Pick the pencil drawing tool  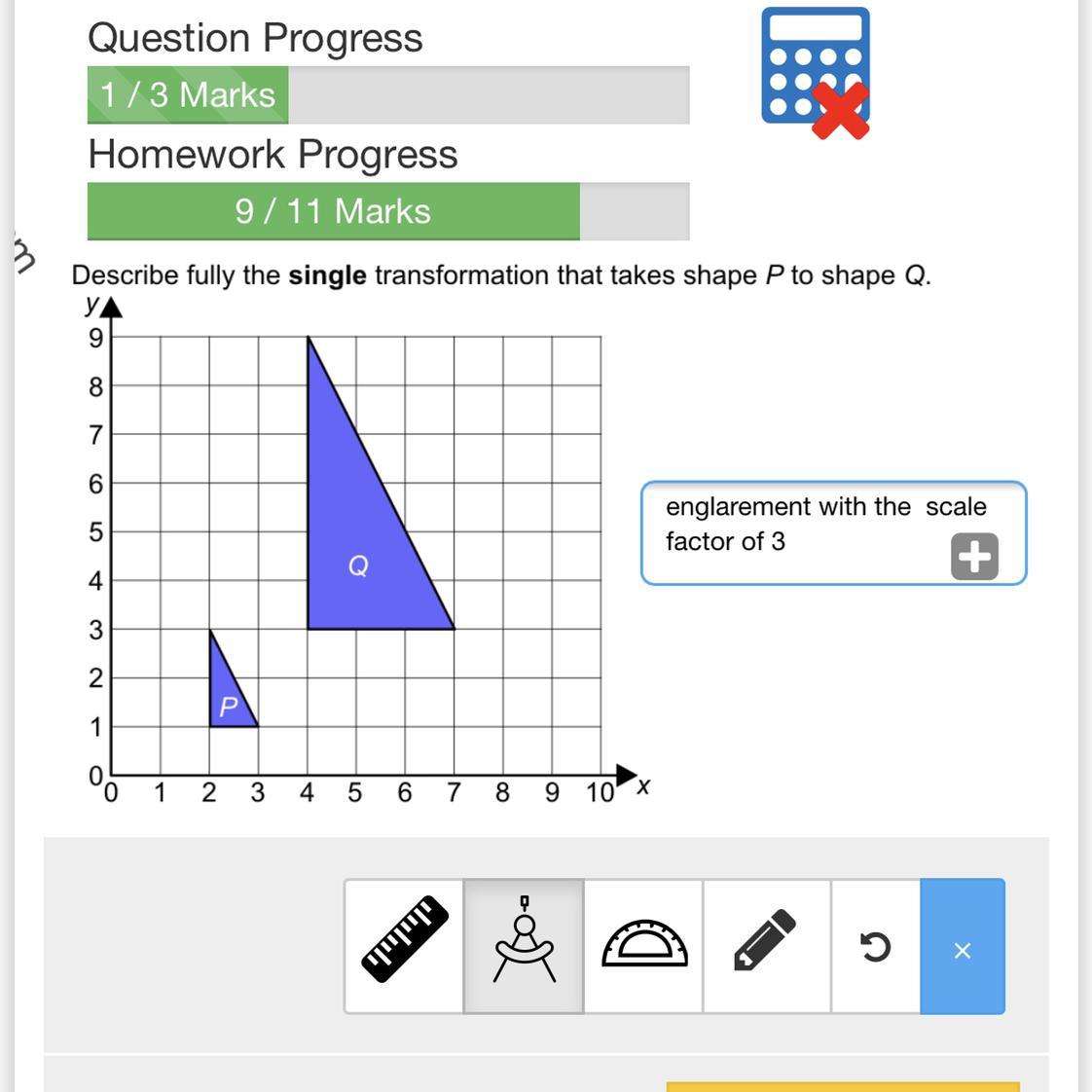click(x=767, y=946)
